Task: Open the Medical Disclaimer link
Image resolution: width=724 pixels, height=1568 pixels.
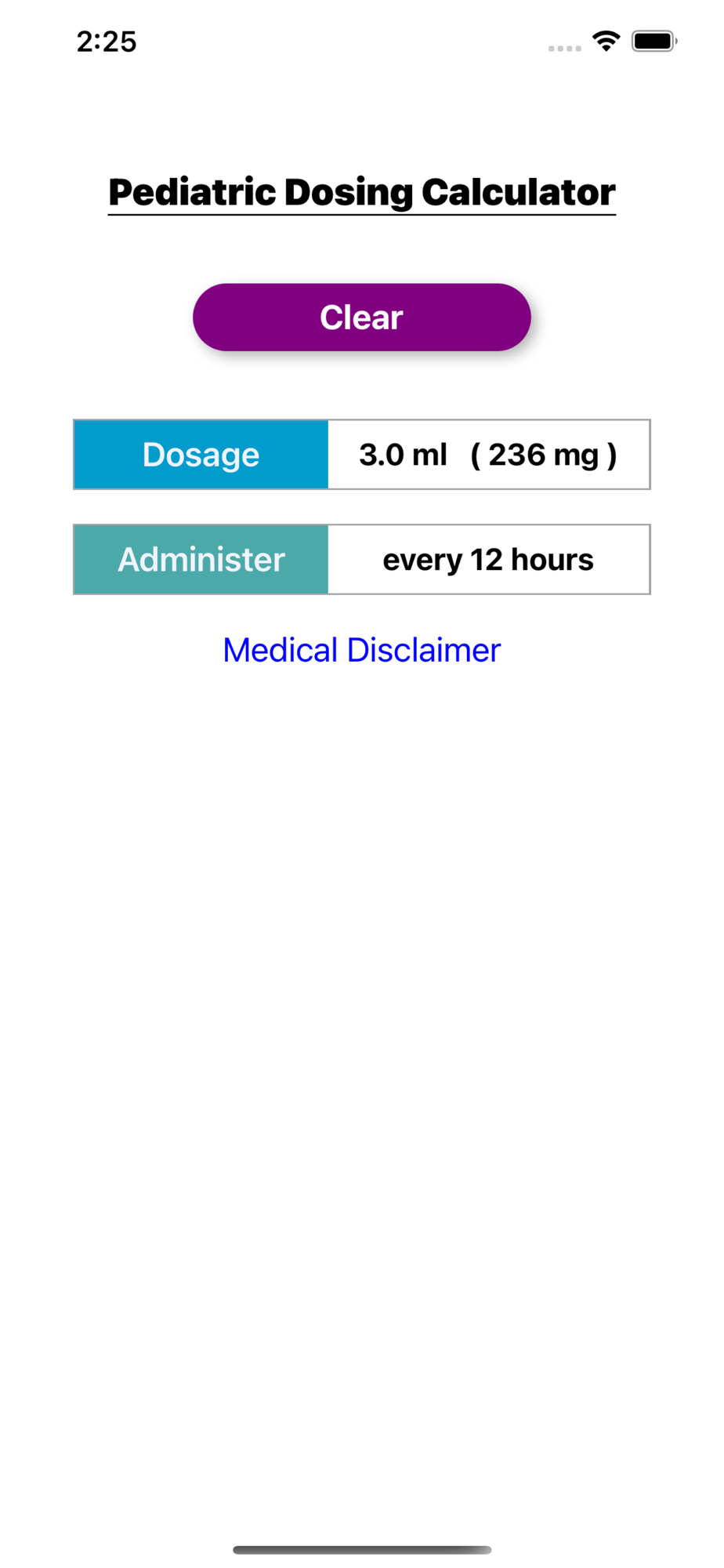Action: coord(362,650)
